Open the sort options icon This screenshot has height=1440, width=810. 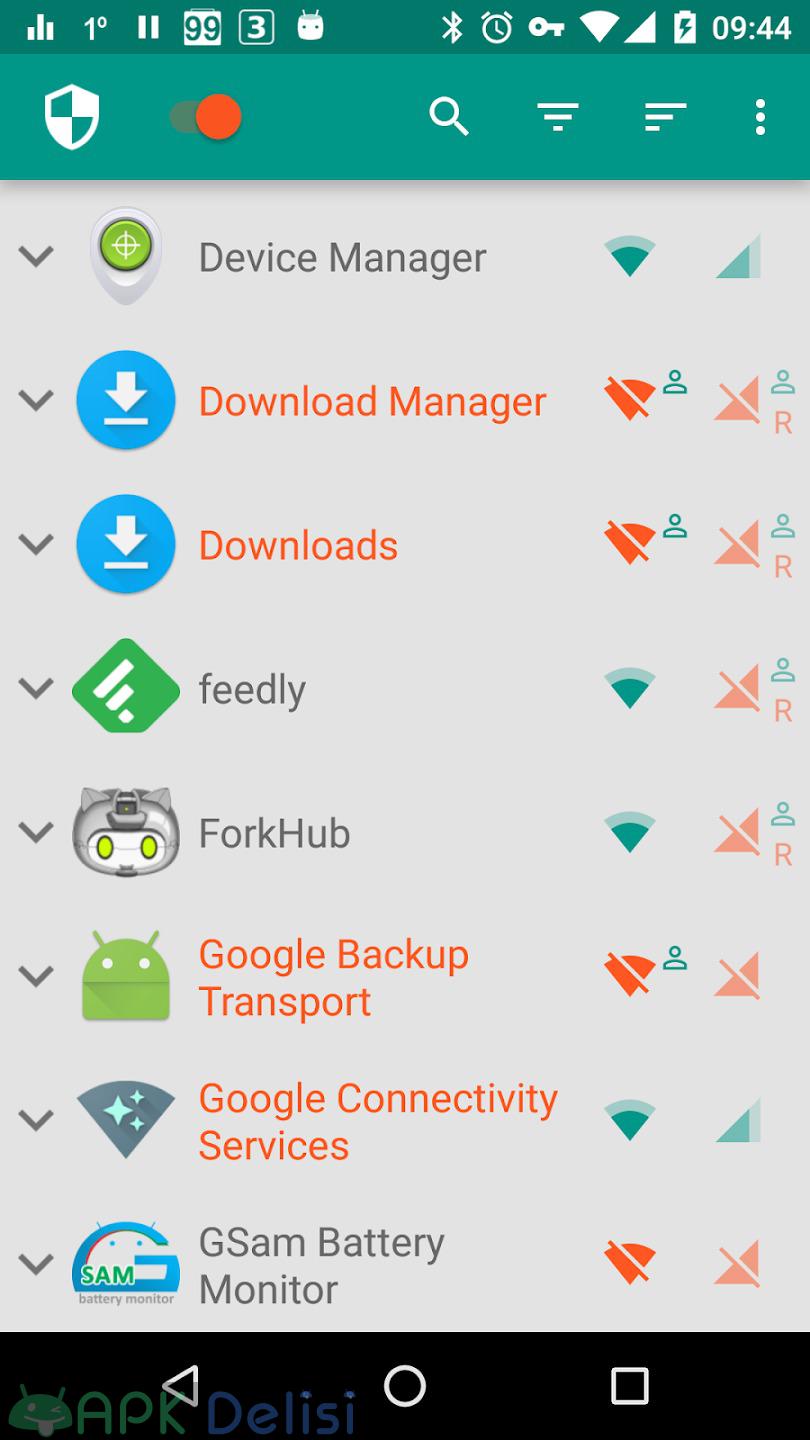point(665,117)
